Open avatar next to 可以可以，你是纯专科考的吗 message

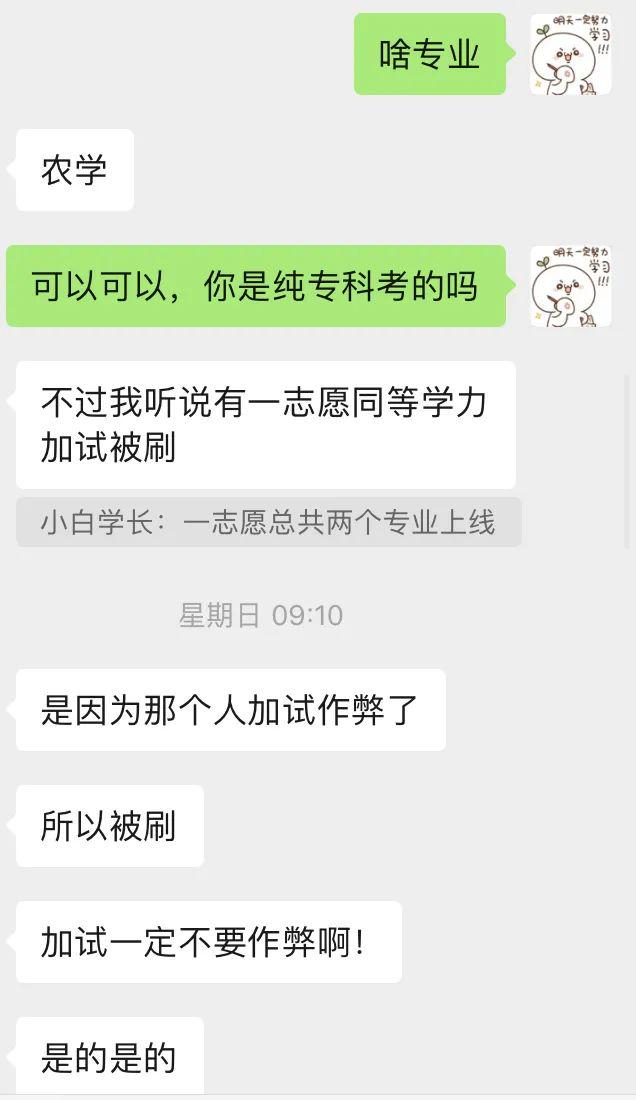[570, 286]
